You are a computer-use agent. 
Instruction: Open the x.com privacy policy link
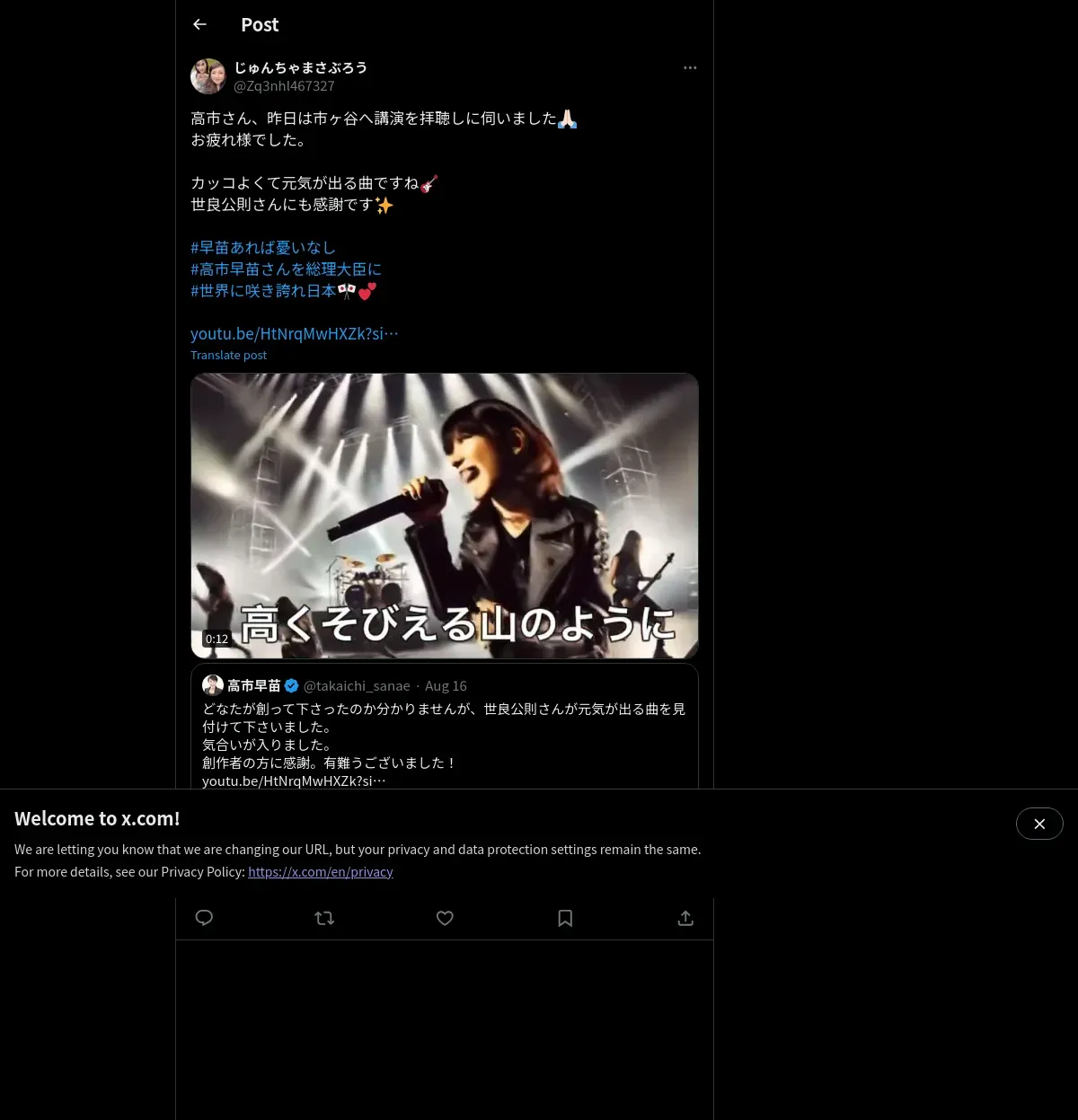[x=321, y=871]
